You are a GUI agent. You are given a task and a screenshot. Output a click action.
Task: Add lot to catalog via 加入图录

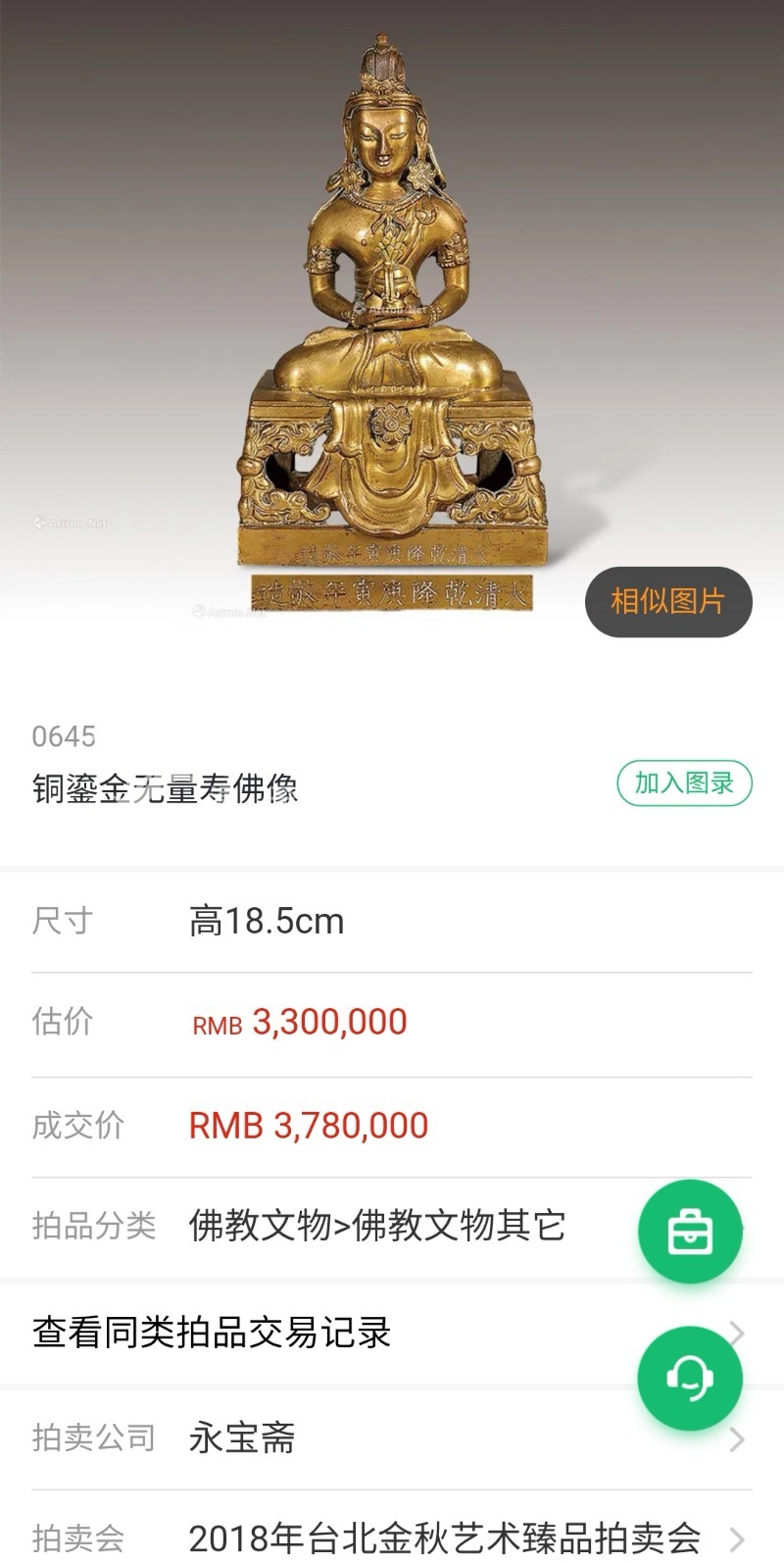(684, 783)
